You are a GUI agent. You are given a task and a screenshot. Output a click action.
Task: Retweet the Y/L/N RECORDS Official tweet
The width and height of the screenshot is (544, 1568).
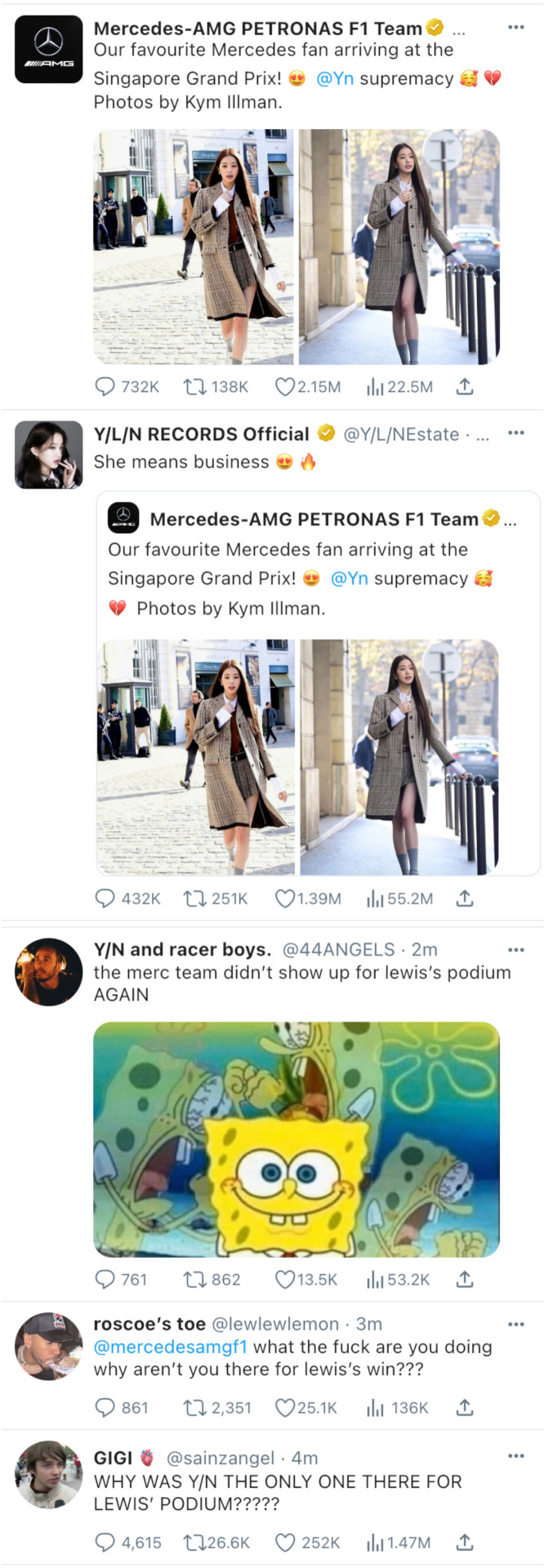[195, 898]
